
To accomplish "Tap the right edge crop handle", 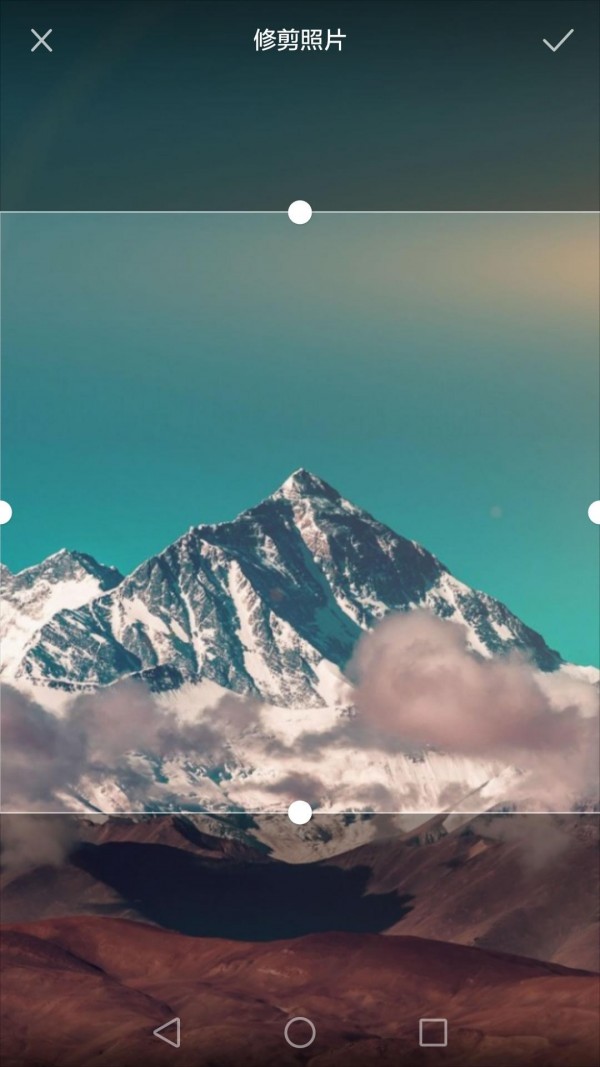I will point(595,512).
